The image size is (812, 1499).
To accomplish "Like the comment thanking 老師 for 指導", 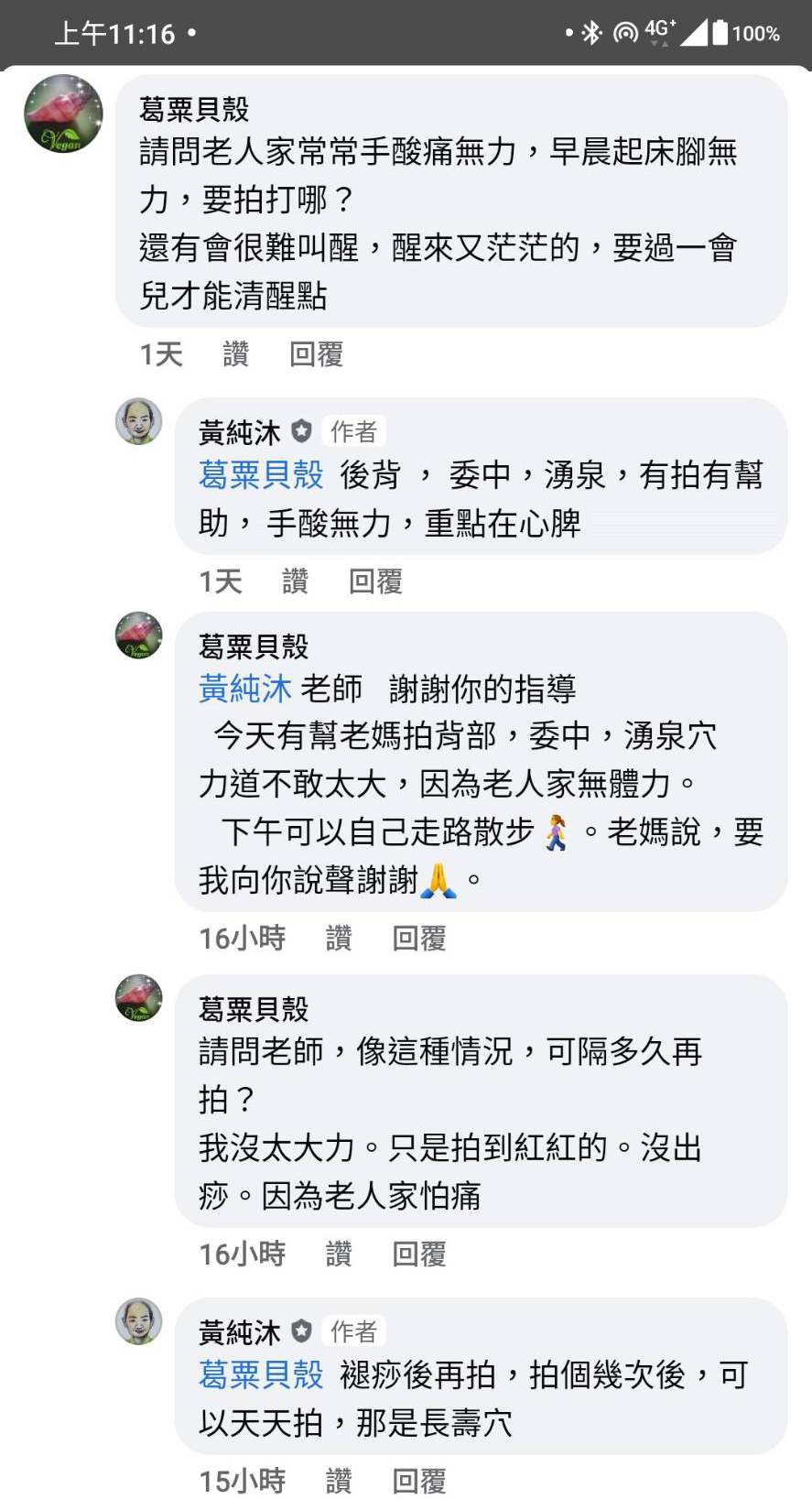I will click(338, 938).
